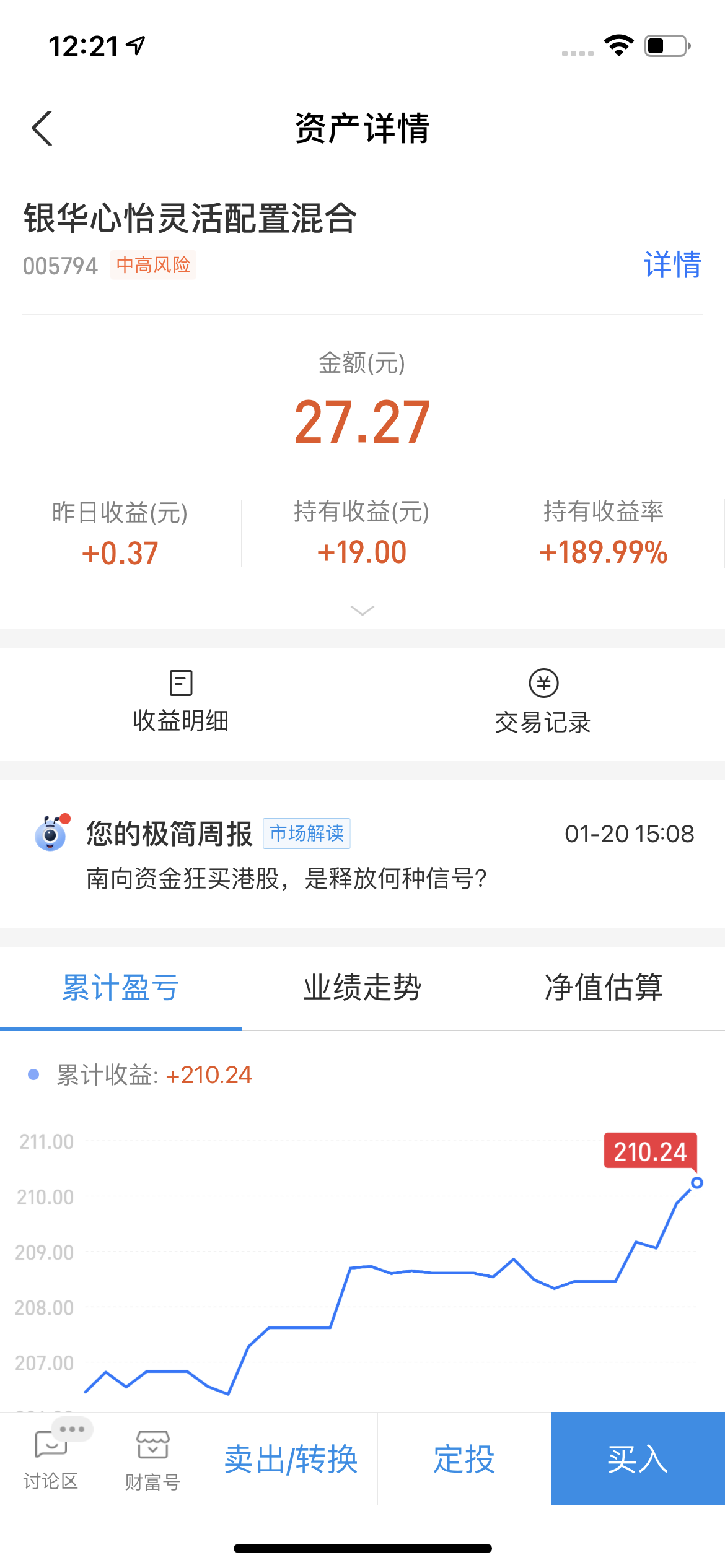Open the 讨论区 discussion area
The height and width of the screenshot is (1568, 725).
[51, 1459]
